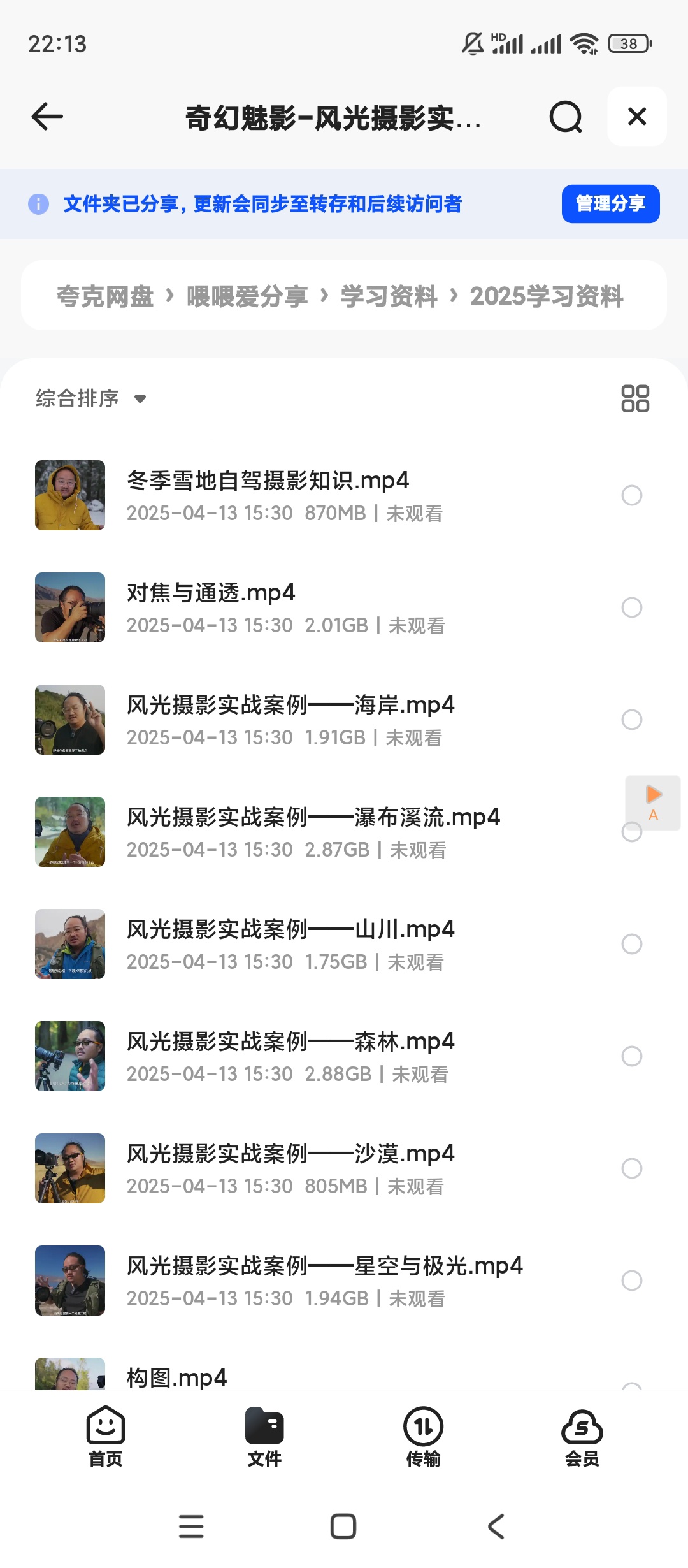Expand breadcrumb arrow after 学习资料
This screenshot has width=688, height=1568.
(455, 295)
